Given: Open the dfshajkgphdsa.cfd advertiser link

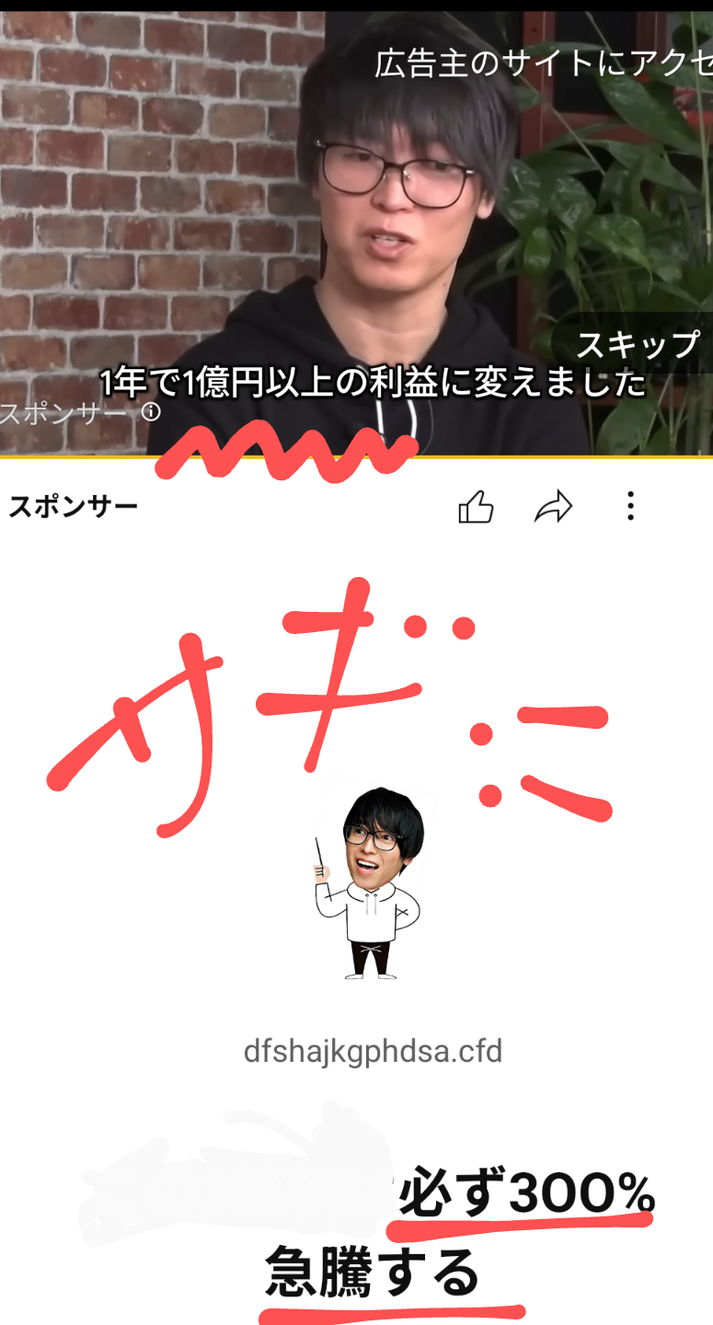Looking at the screenshot, I should pos(373,1051).
